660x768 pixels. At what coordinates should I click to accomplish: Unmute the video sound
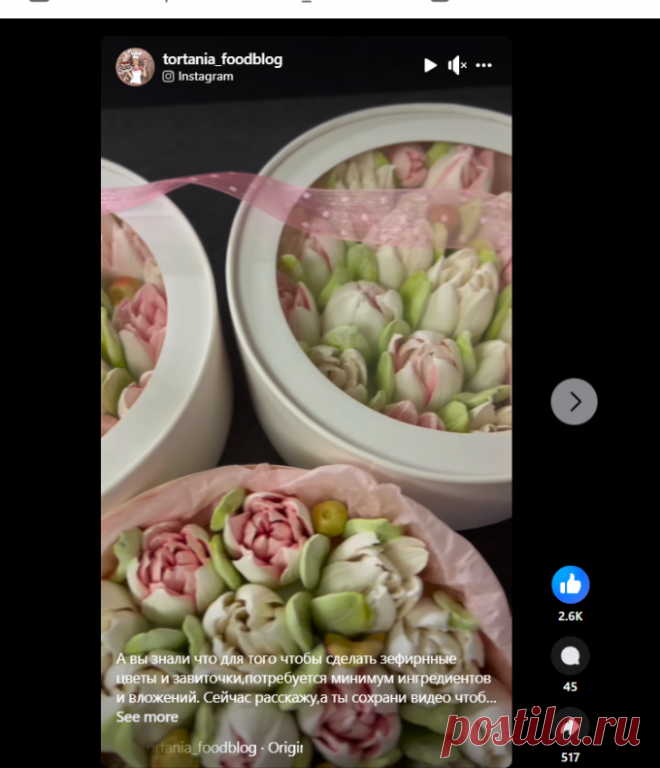(457, 65)
